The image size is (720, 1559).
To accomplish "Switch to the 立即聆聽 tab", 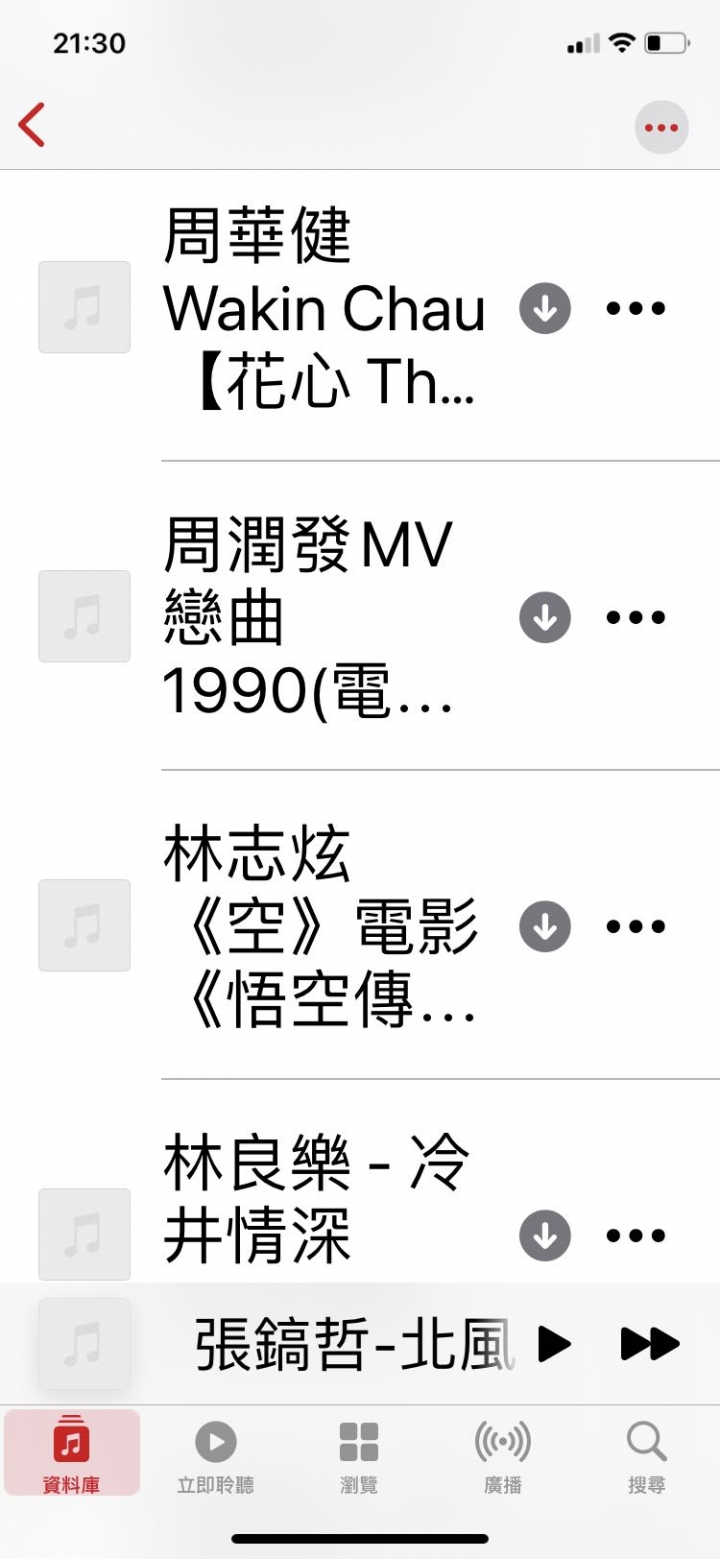I will tap(215, 1456).
